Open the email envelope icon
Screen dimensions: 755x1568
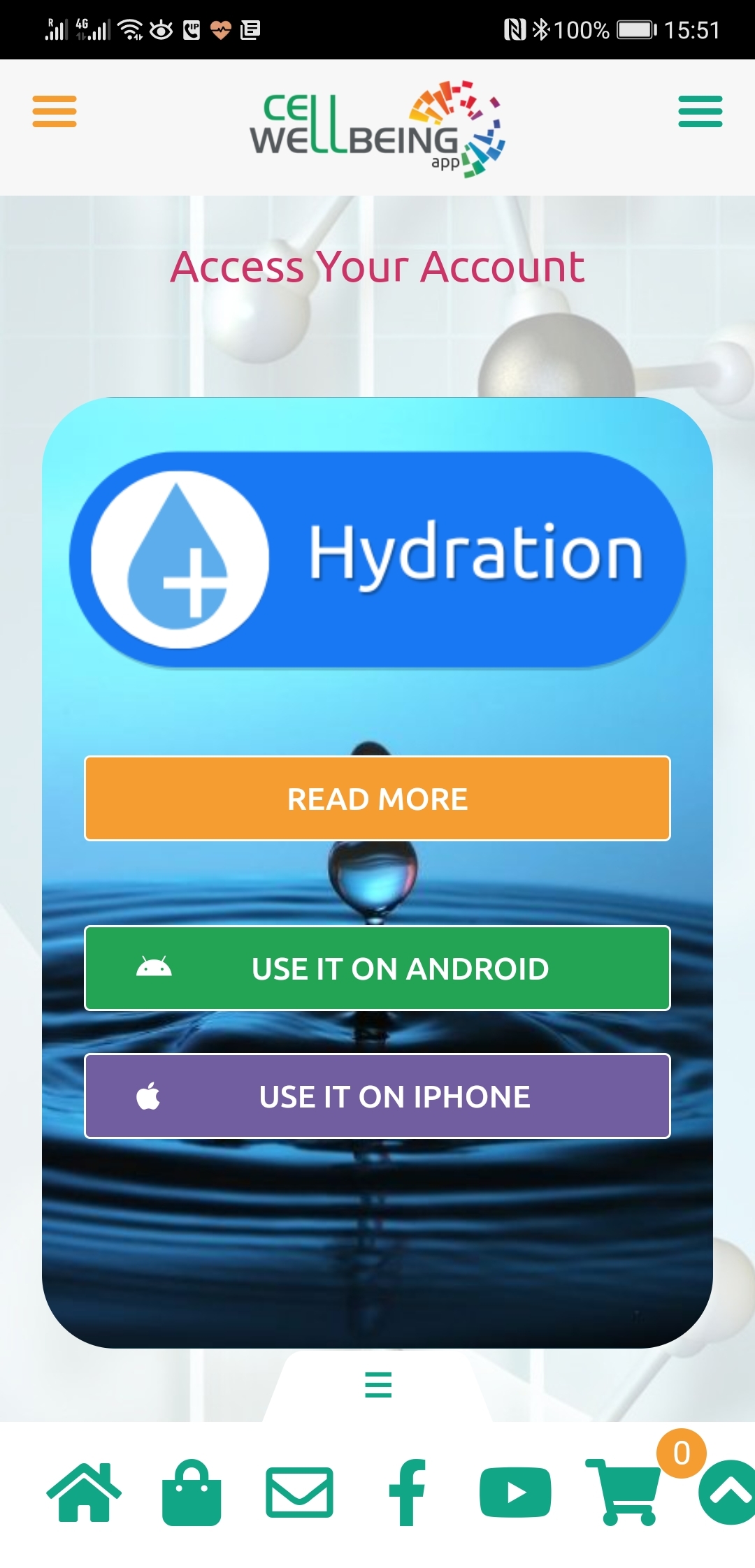[x=299, y=1493]
